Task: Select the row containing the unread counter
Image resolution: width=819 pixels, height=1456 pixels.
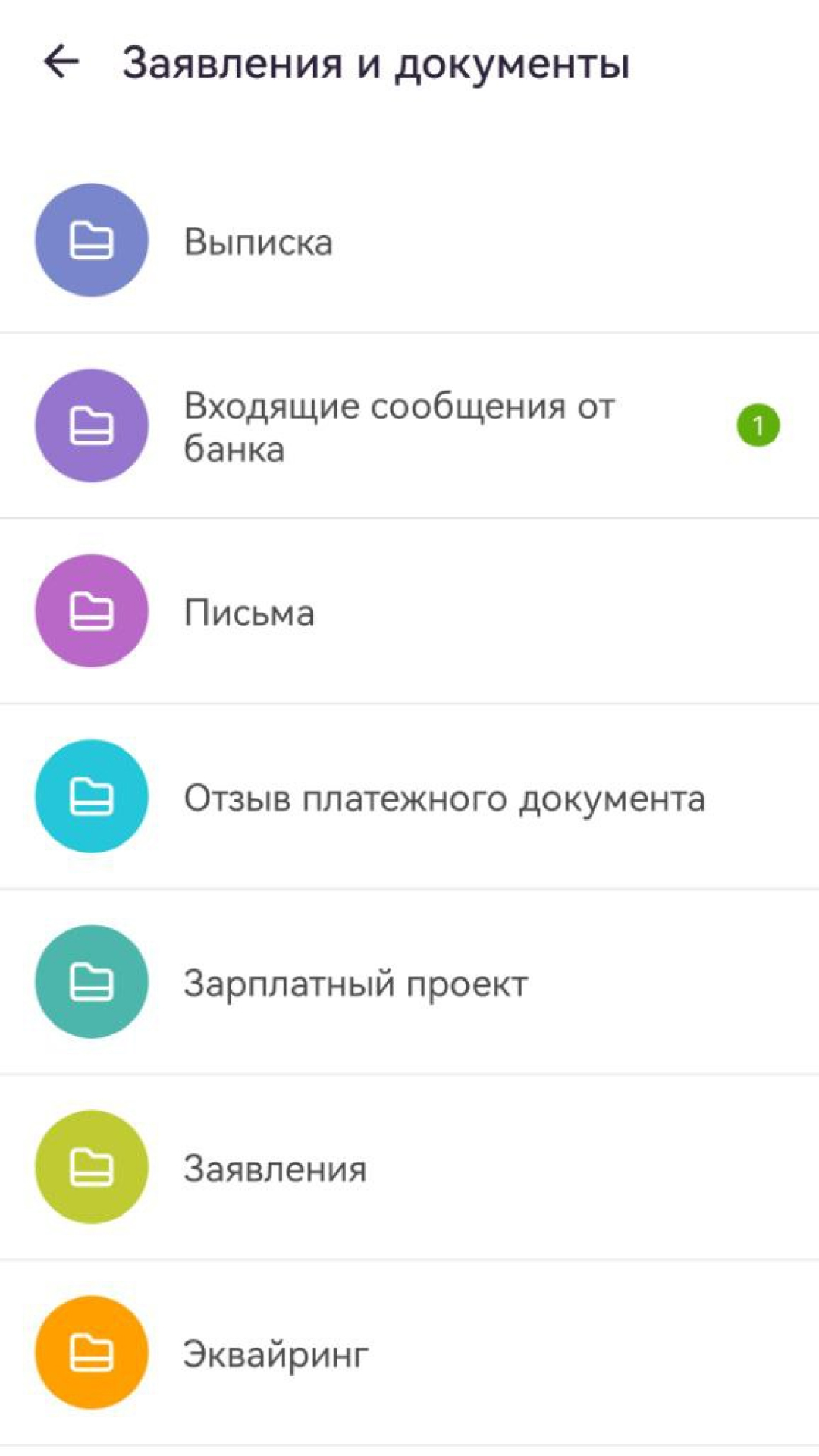Action: [409, 426]
